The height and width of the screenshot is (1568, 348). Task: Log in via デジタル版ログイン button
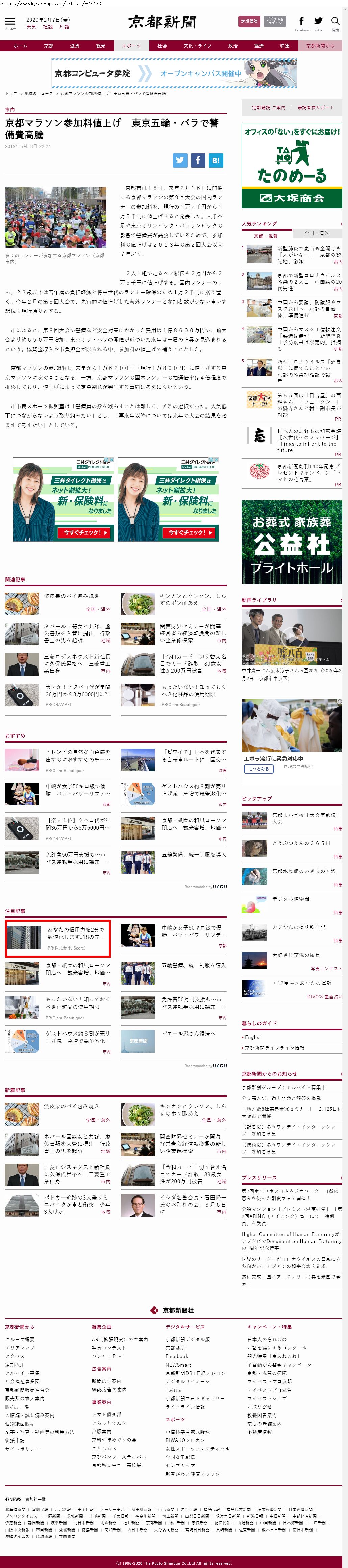275,21
